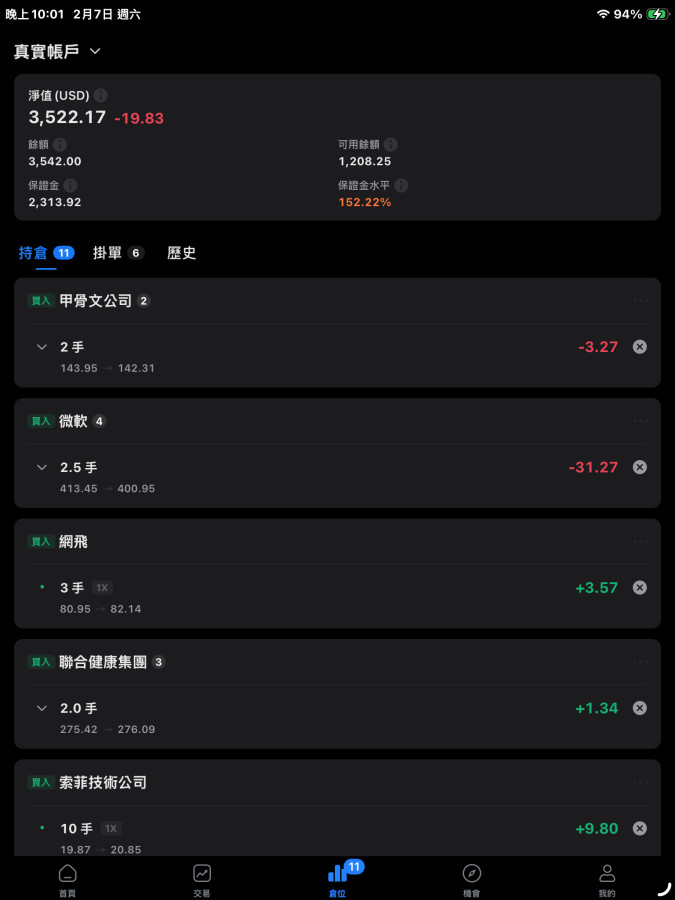Expand the 微軟 2.5 手 position
Viewport: 675px width, 900px height.
42,467
